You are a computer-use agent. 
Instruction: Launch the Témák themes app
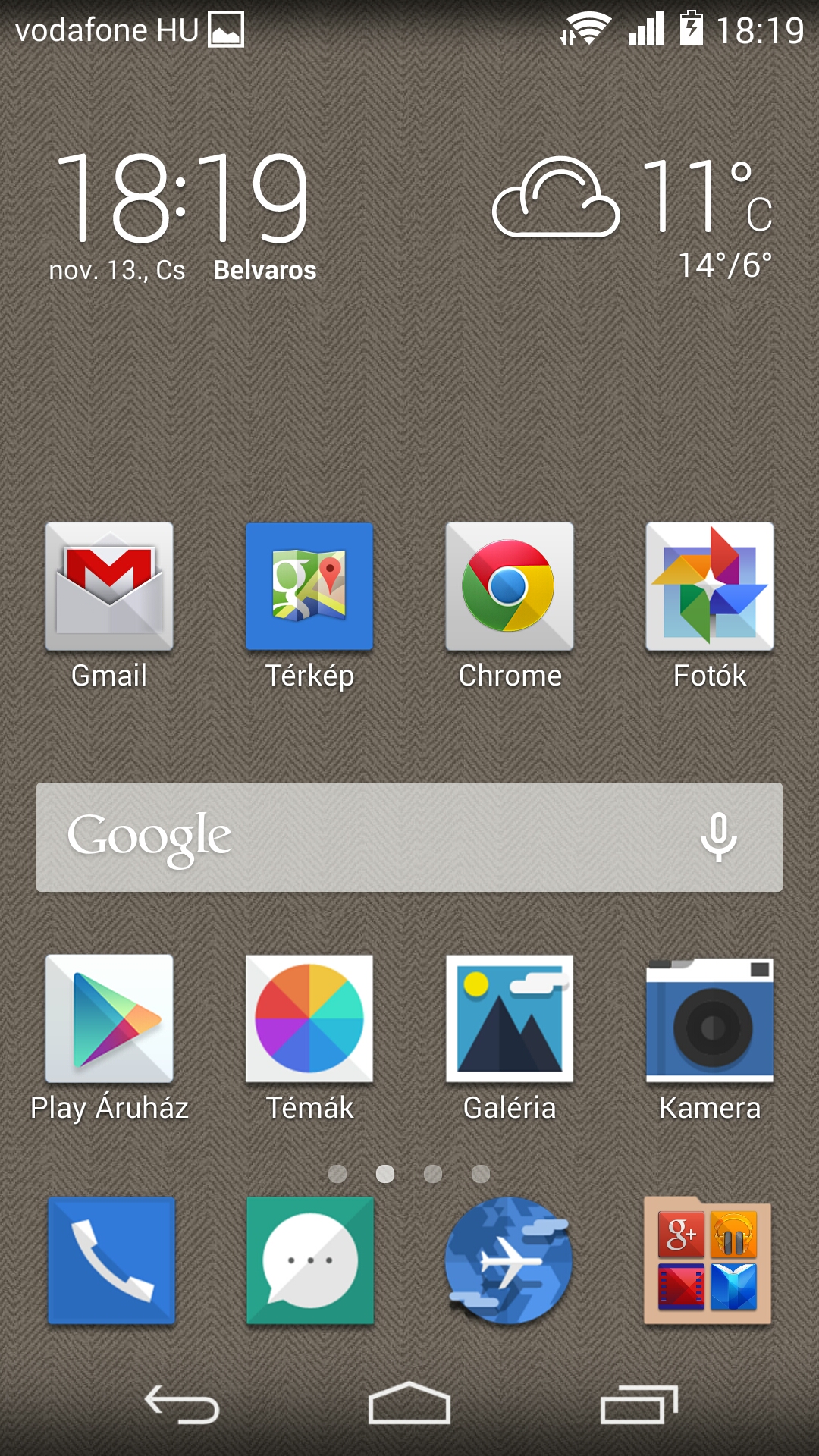click(309, 1019)
